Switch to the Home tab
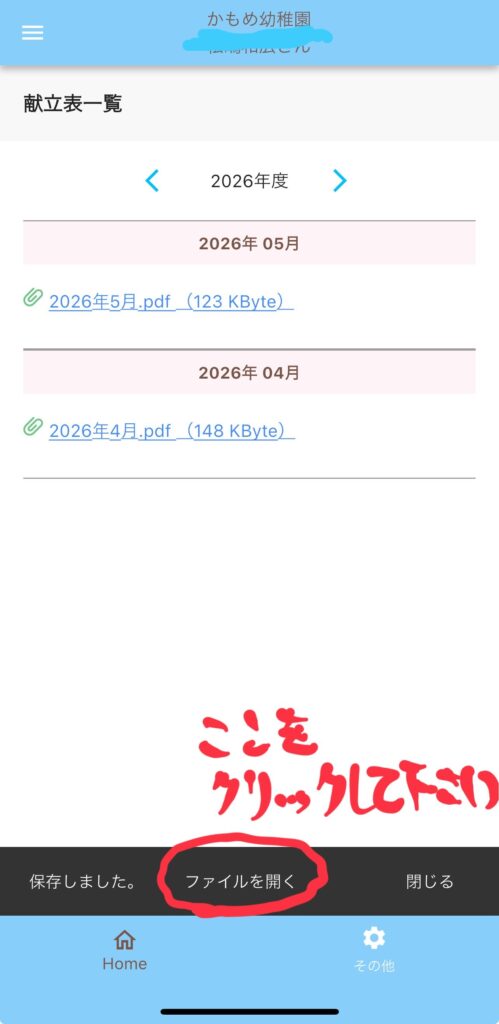 (x=125, y=950)
